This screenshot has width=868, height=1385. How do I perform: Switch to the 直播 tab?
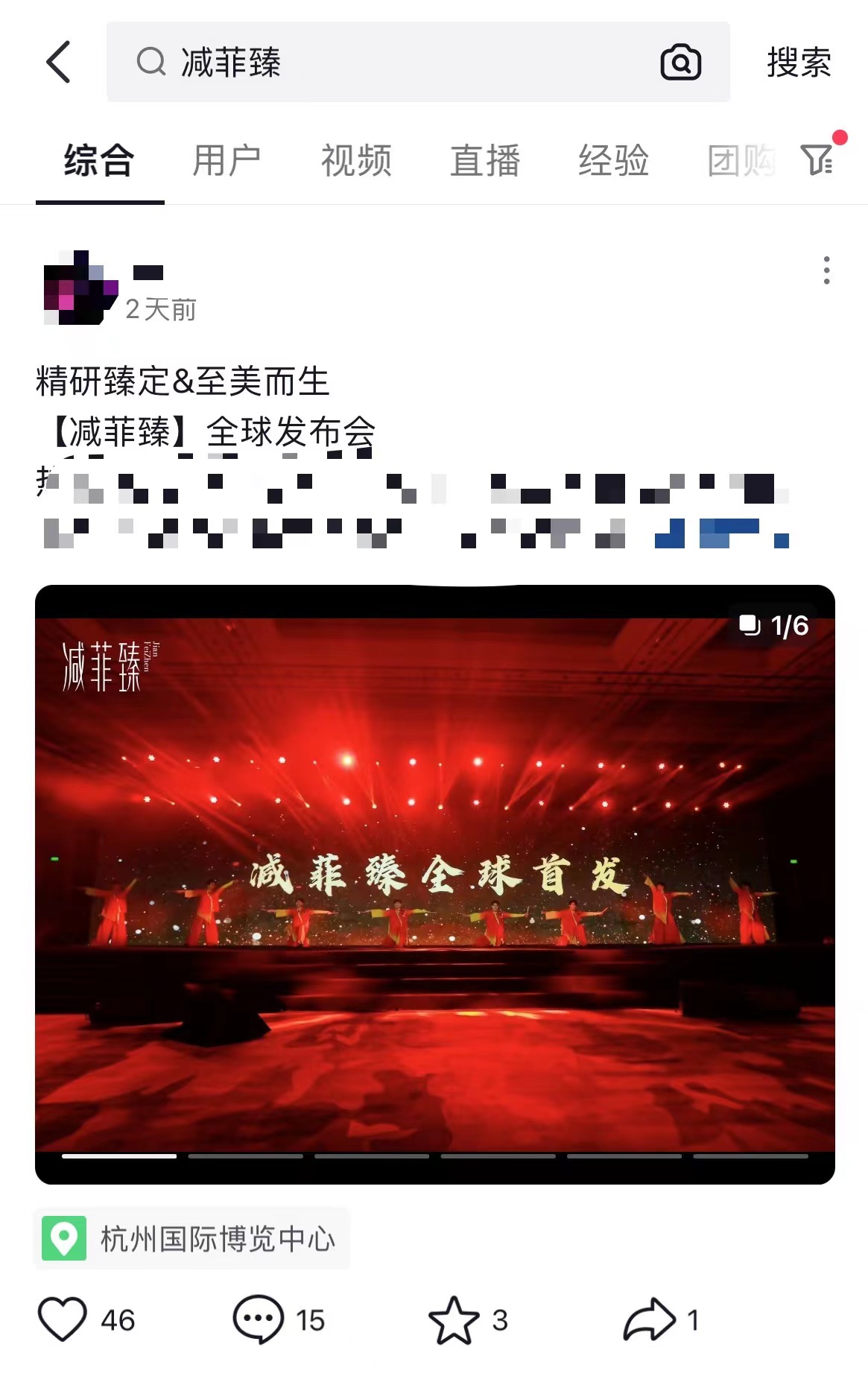(485, 160)
